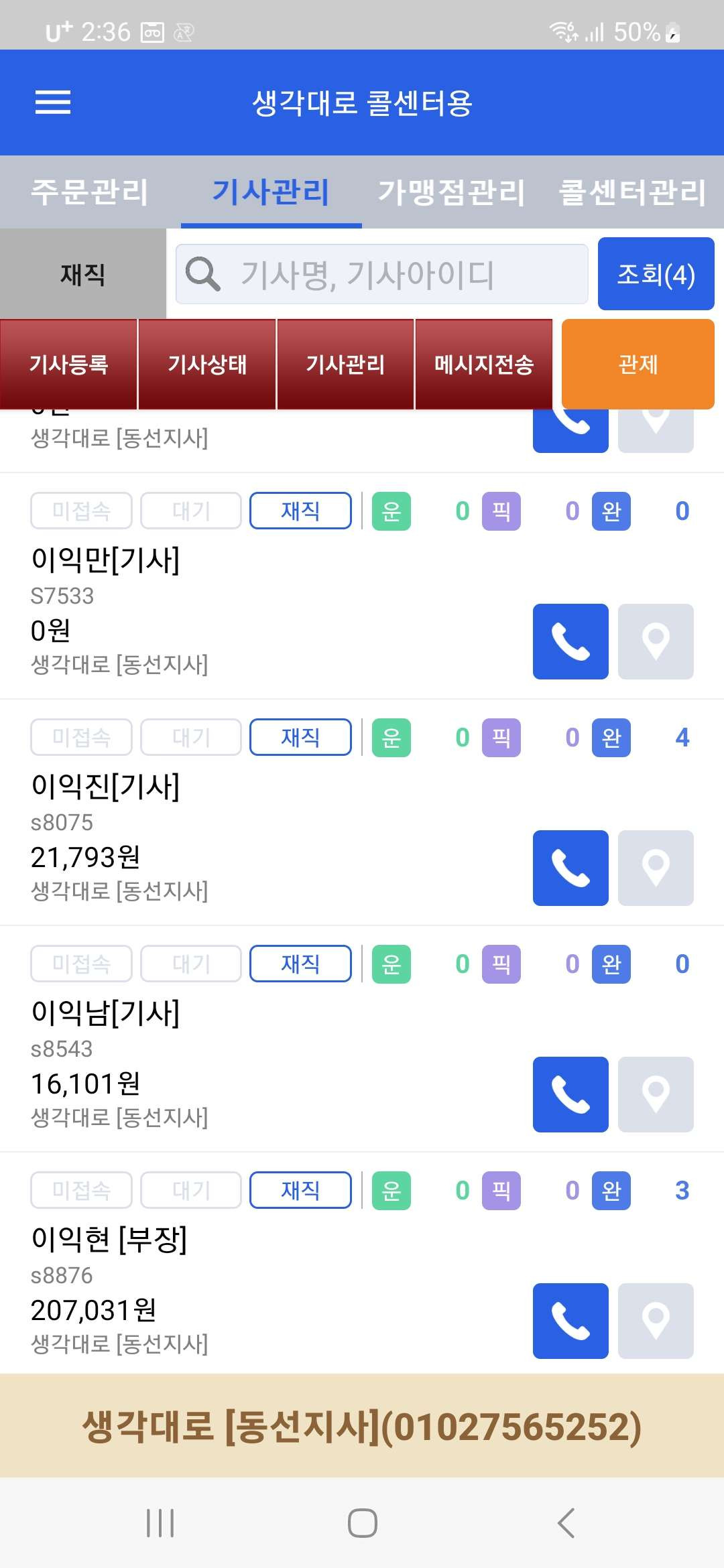Focus the 기사명, 기사아이디 search field

[382, 274]
